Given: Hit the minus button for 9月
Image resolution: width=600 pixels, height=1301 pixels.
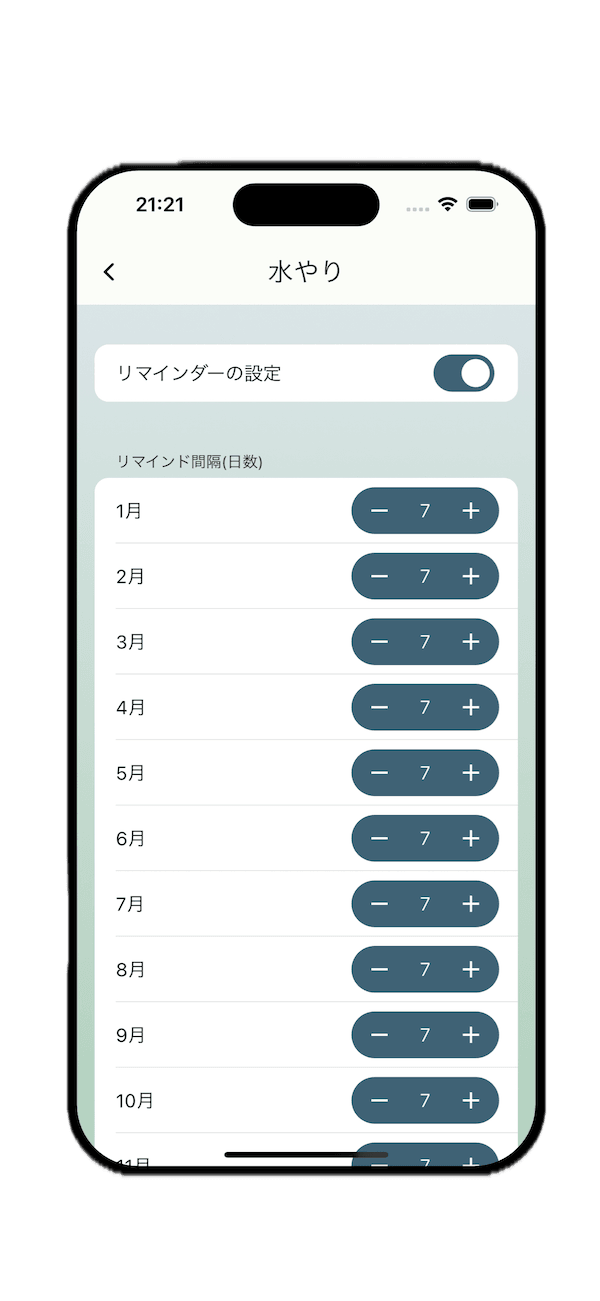Looking at the screenshot, I should point(380,1035).
